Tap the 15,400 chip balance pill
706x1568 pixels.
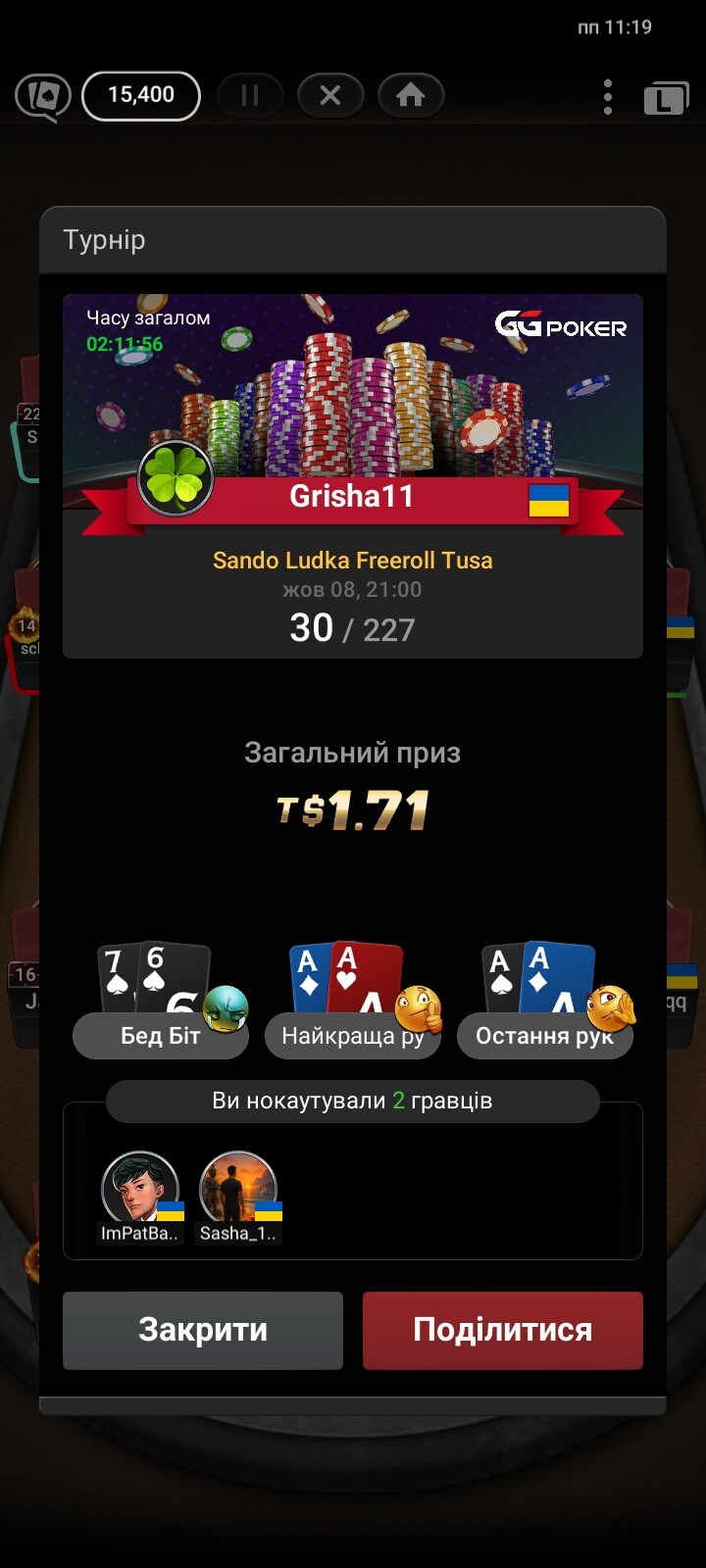[x=141, y=95]
